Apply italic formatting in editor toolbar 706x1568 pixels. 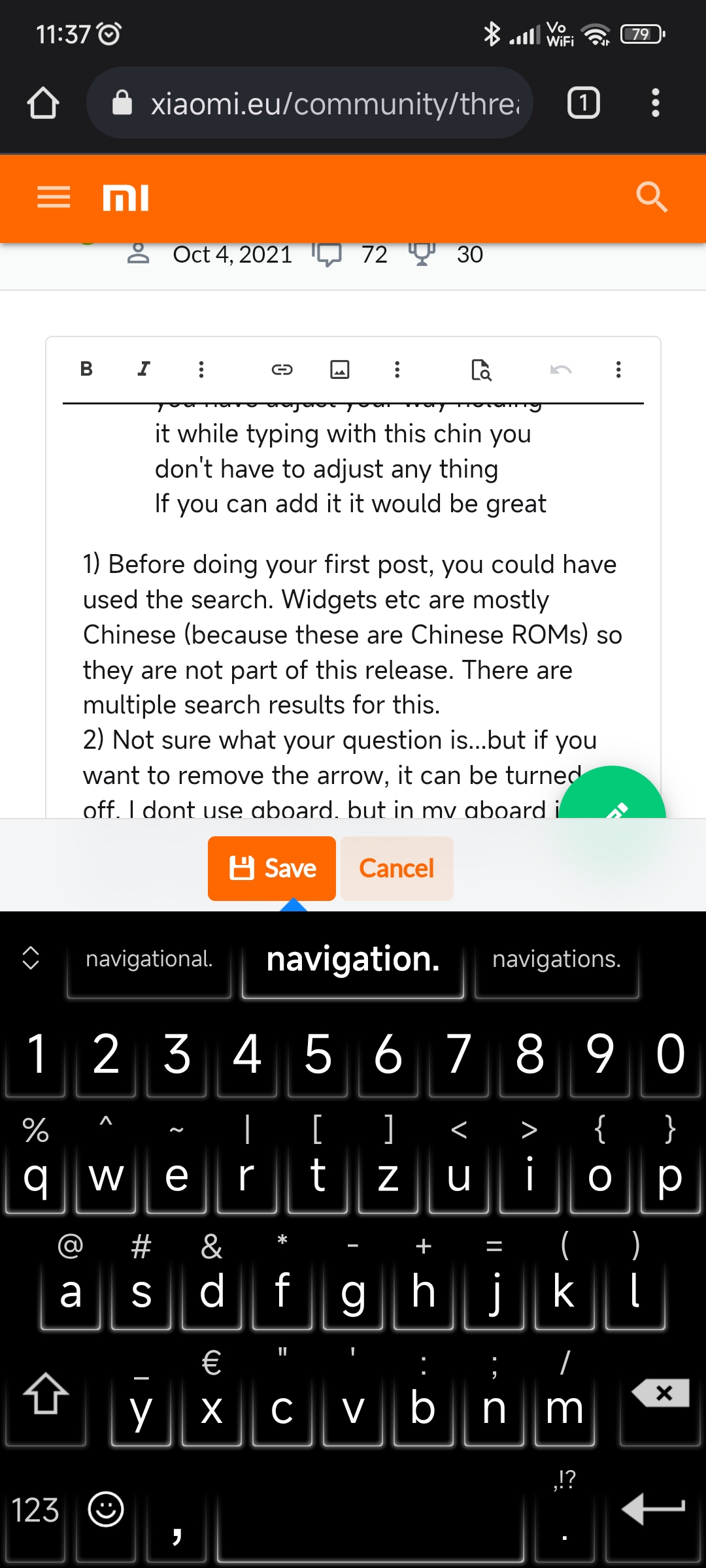[144, 369]
